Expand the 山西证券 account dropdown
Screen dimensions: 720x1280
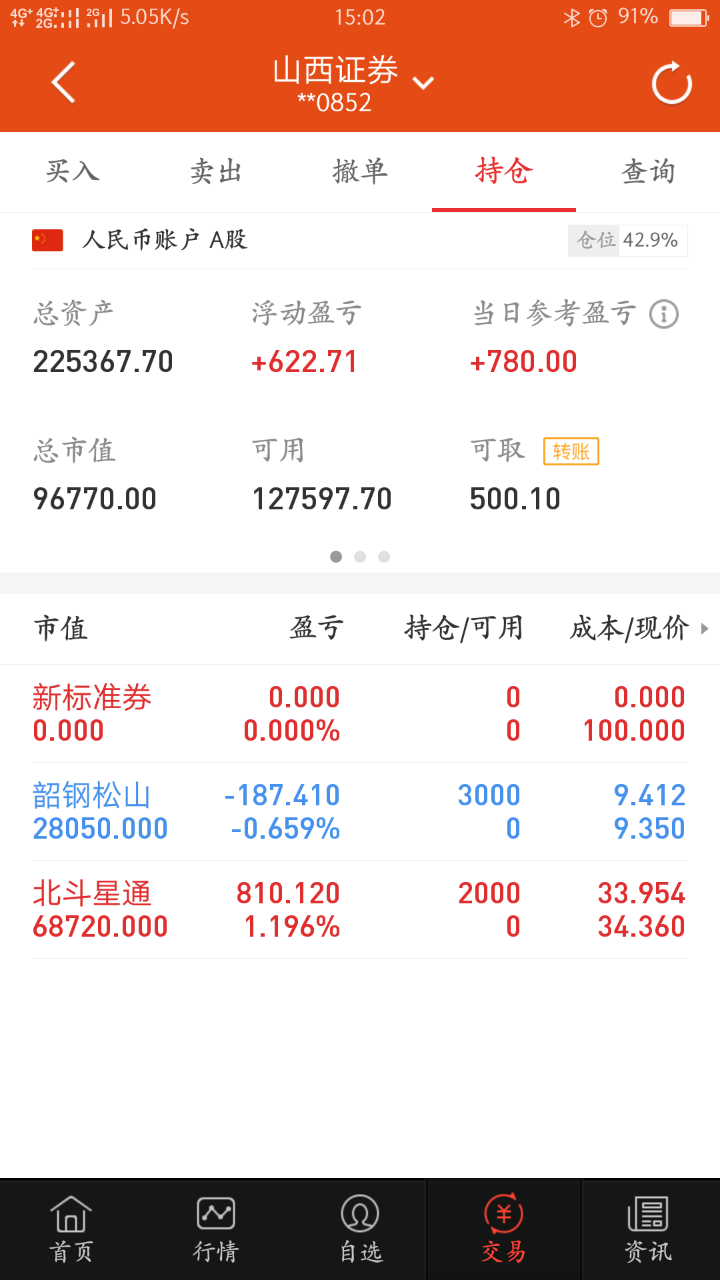[423, 82]
